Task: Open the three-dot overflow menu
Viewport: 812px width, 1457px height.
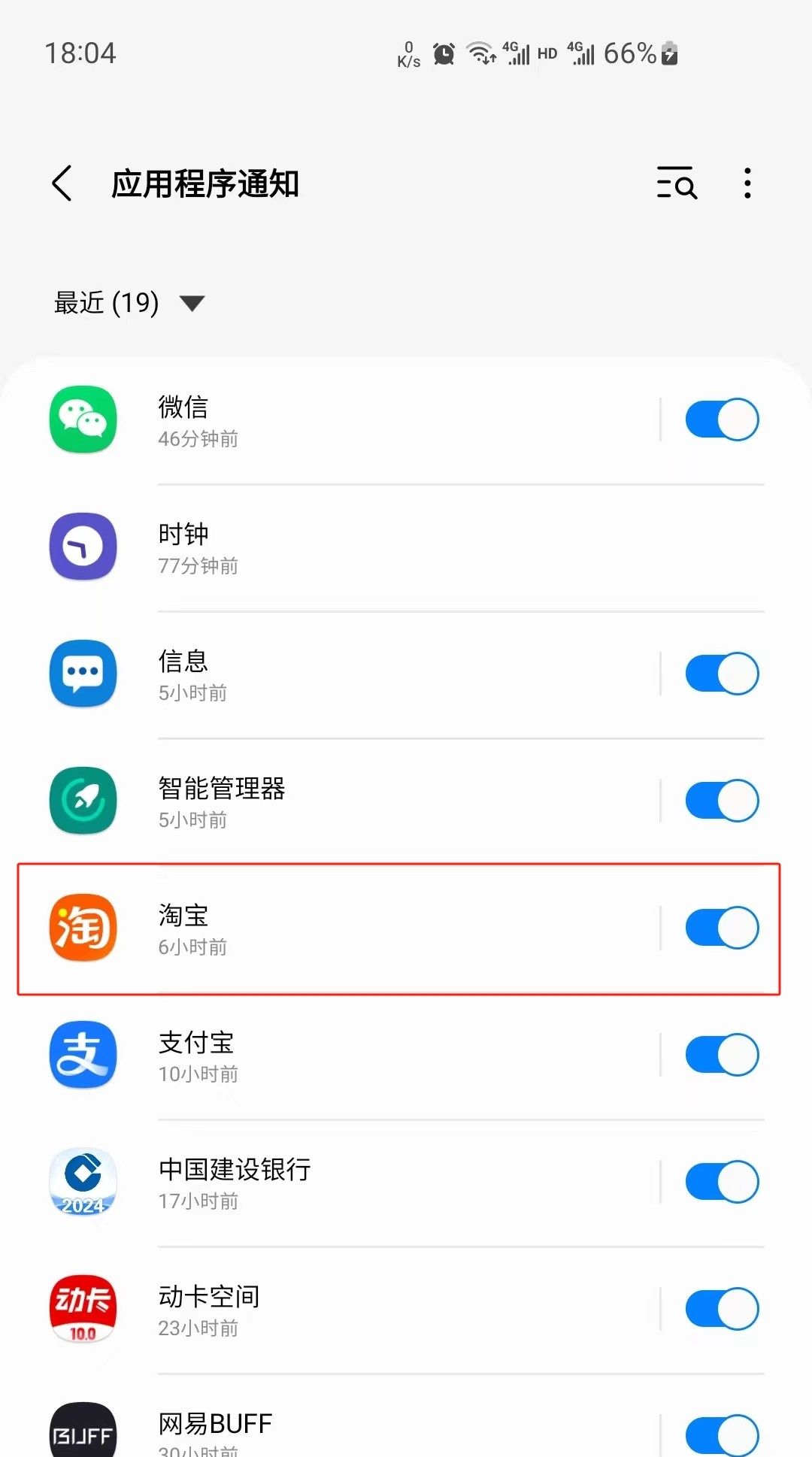Action: tap(747, 183)
